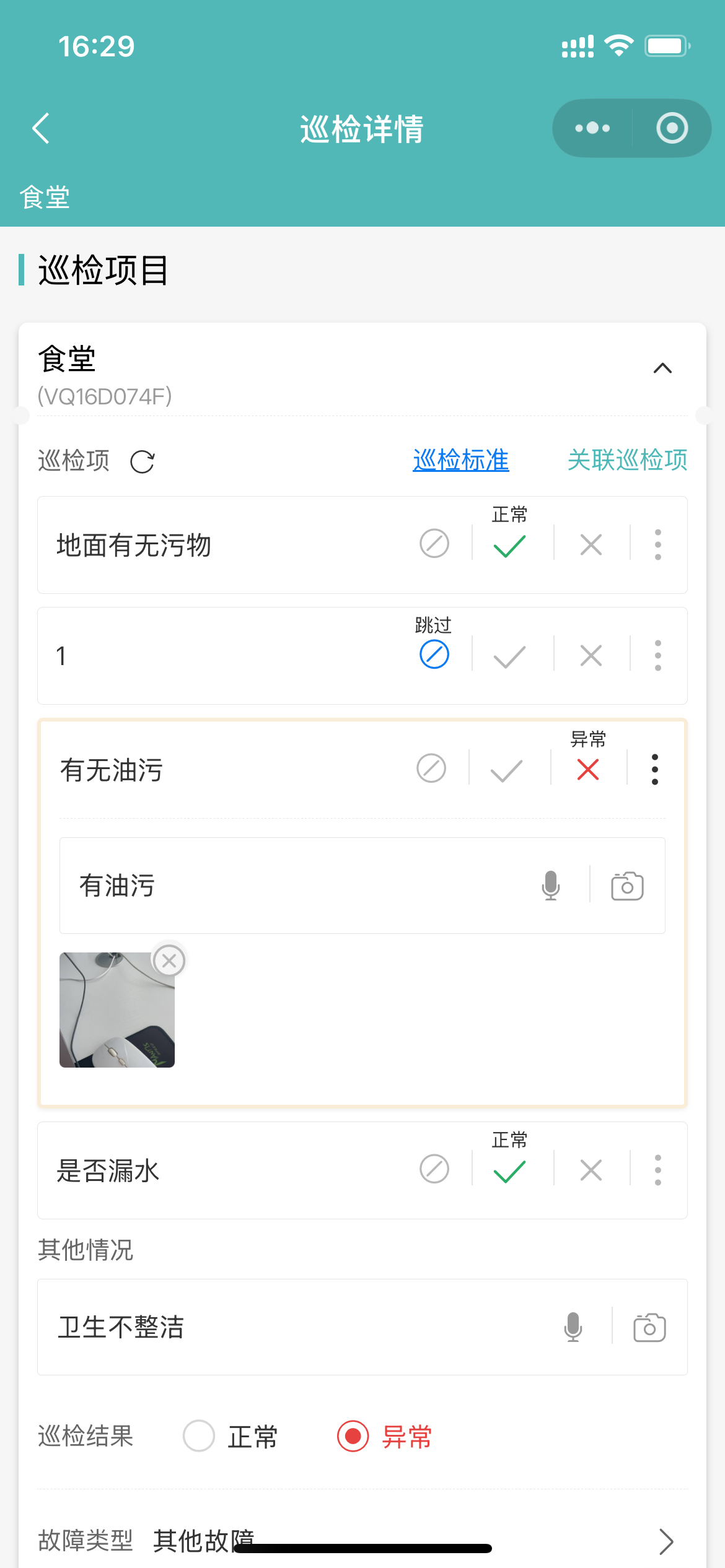This screenshot has width=725, height=1568.
Task: Tap the refresh icon next to 巡检项
Action: point(143,461)
